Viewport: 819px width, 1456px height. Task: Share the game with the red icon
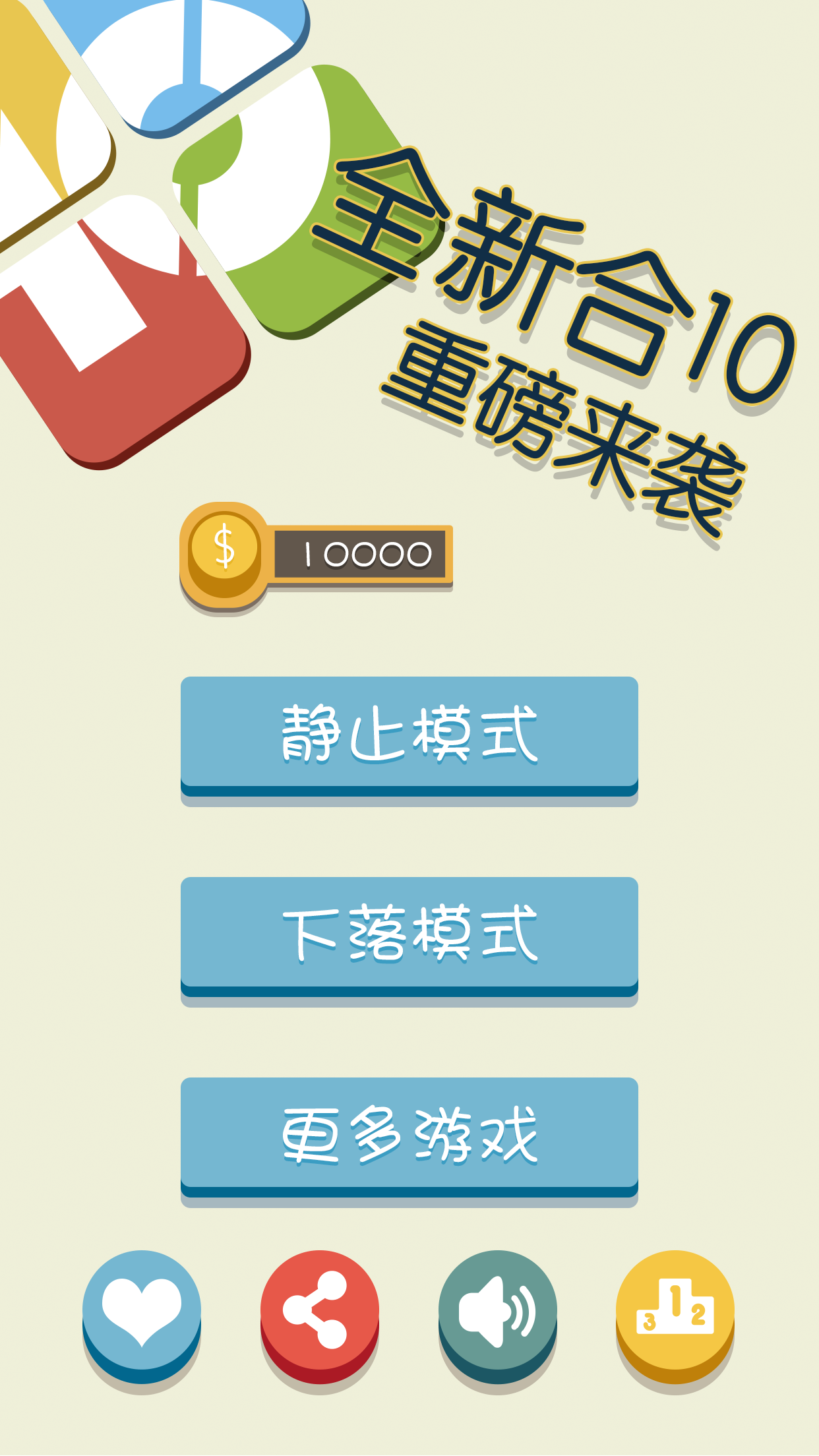(320, 1311)
